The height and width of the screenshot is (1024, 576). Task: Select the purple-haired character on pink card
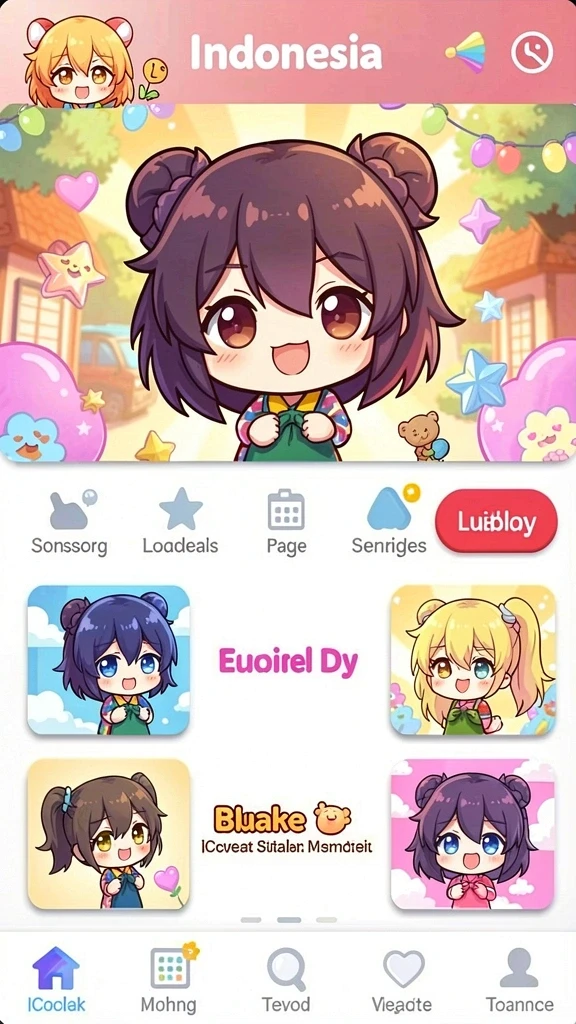473,834
